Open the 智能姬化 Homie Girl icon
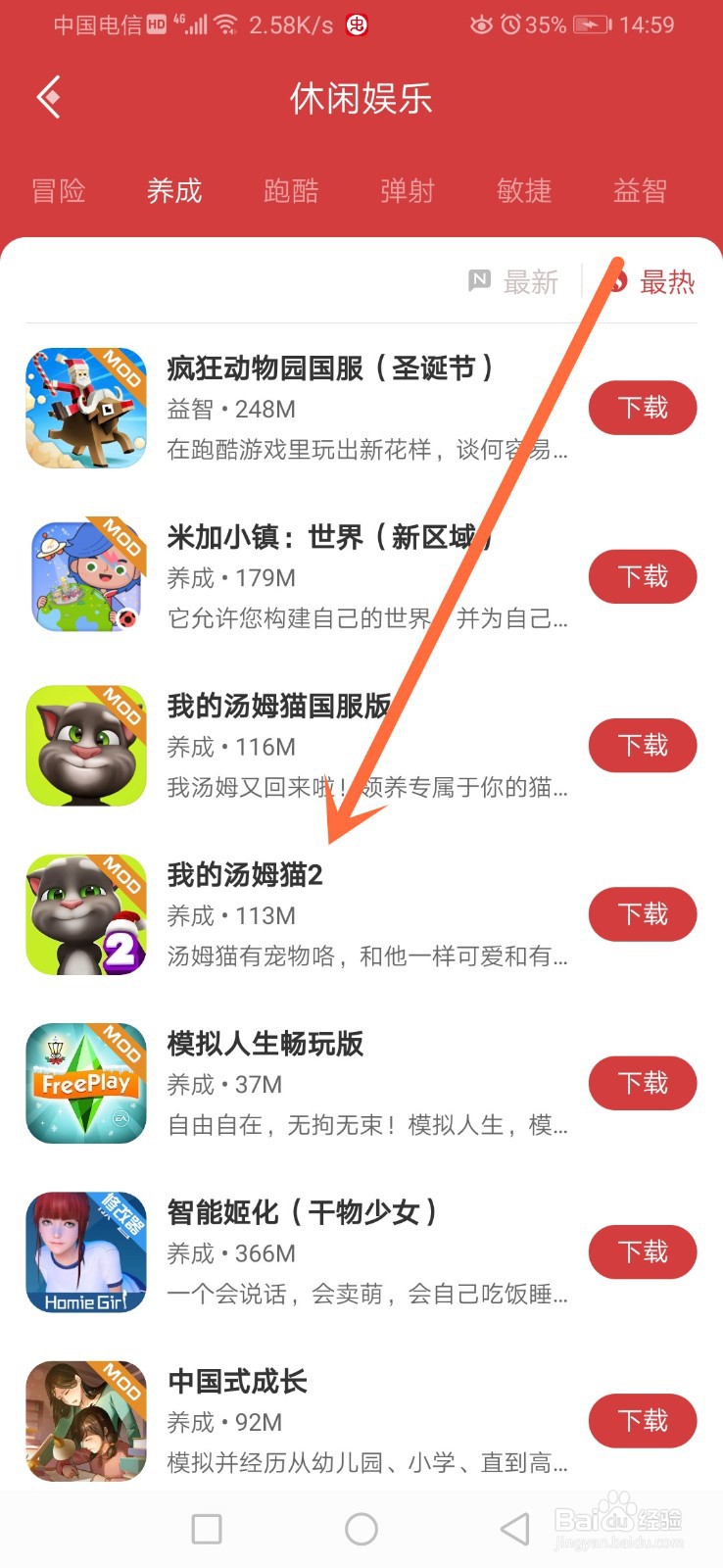 click(85, 1251)
